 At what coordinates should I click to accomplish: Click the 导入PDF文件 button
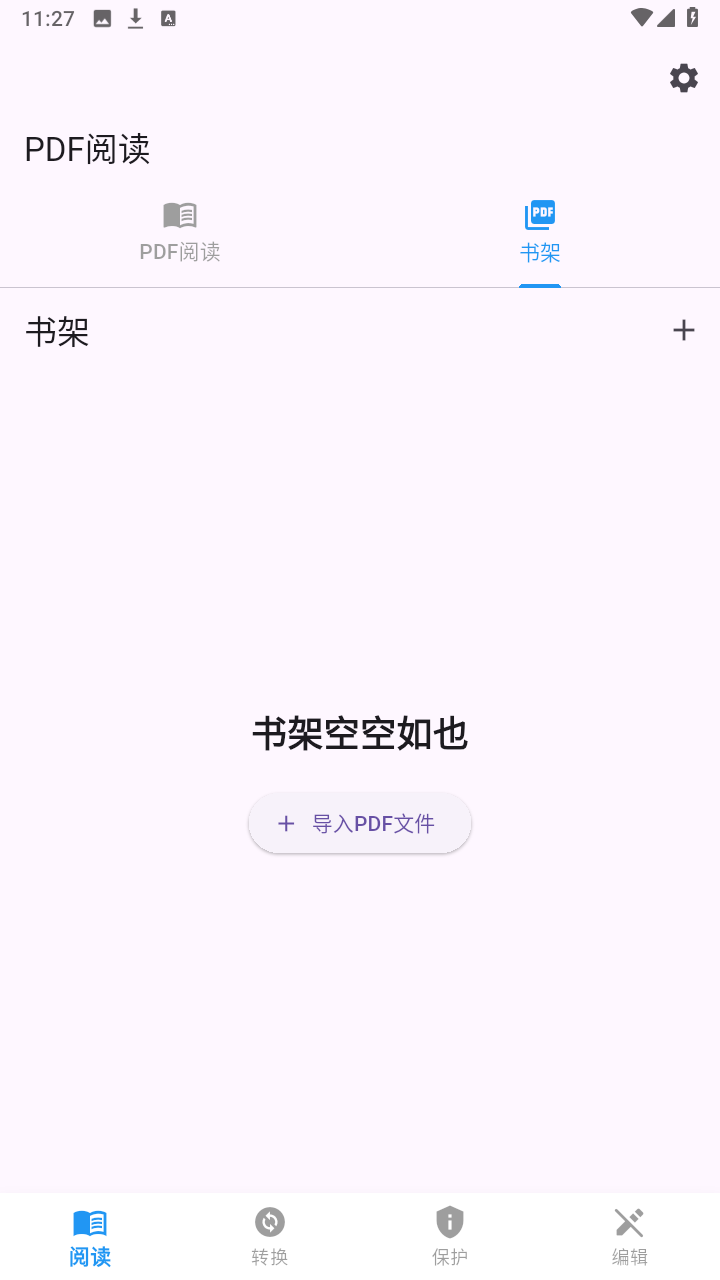359,823
